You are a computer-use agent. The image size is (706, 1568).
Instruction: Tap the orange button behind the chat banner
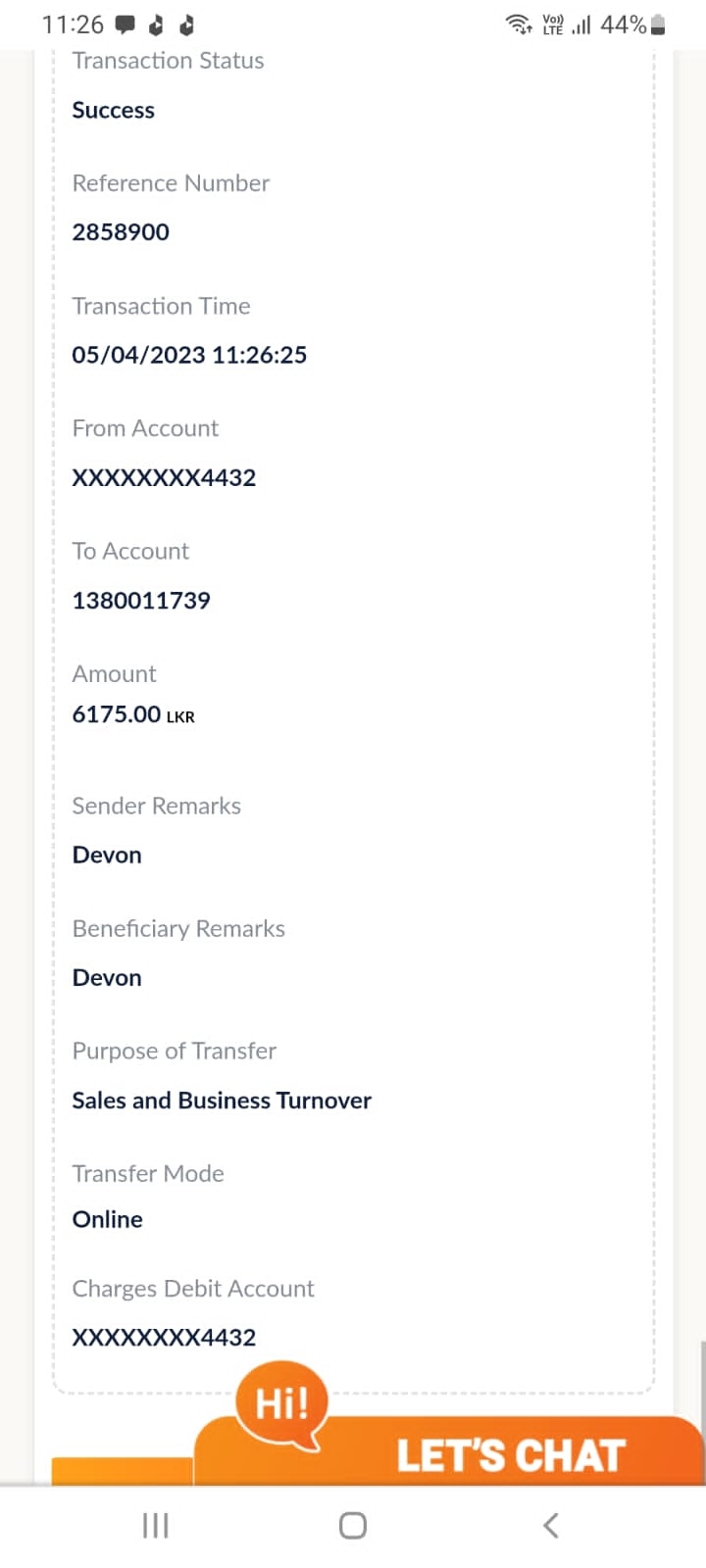point(122,1471)
